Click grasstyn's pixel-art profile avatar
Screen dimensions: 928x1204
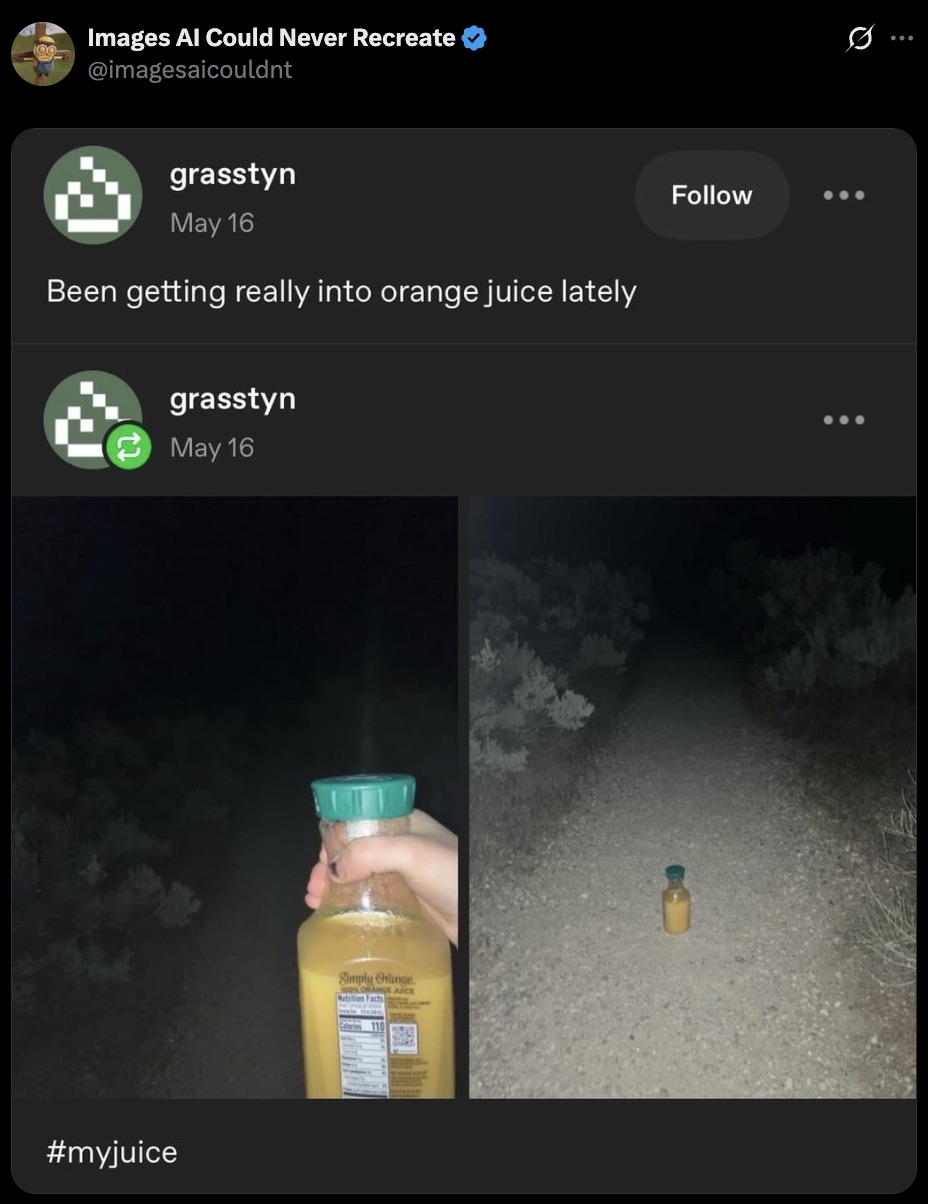click(x=92, y=195)
